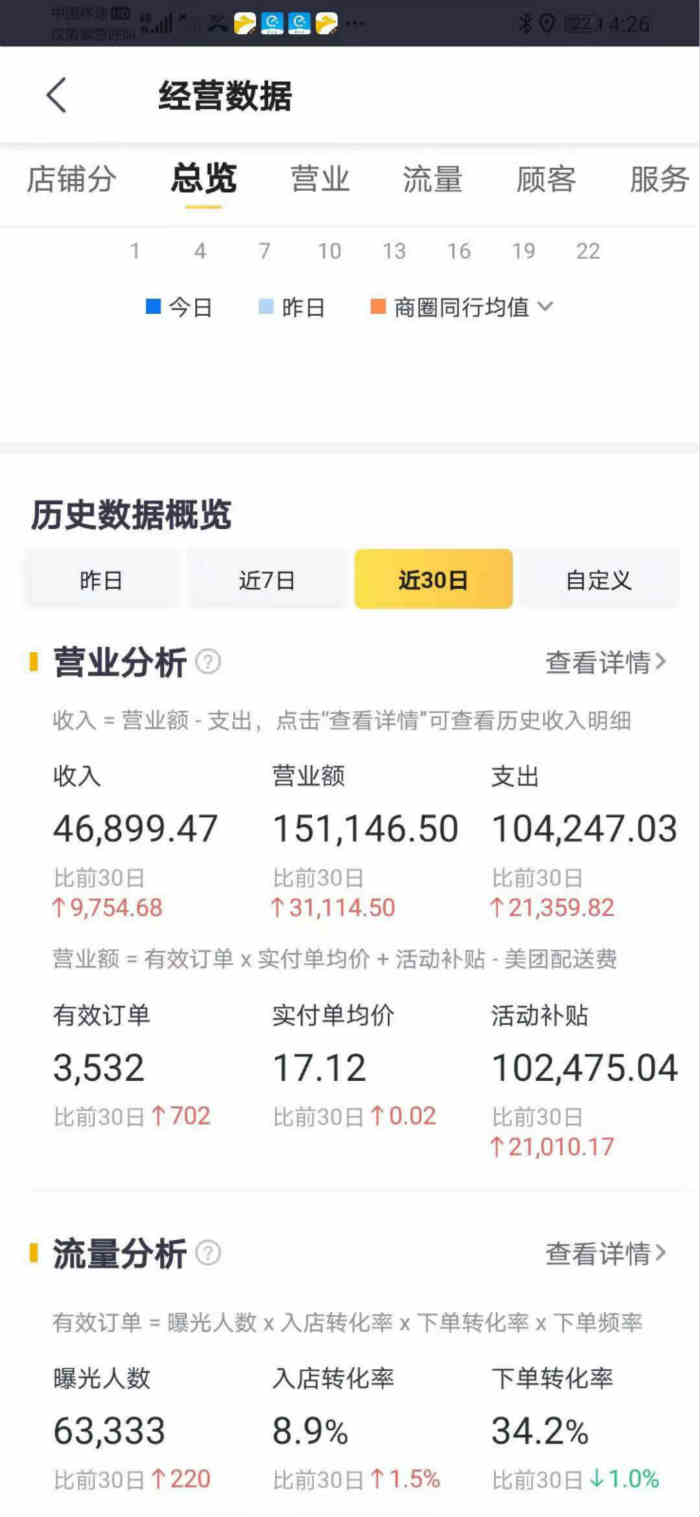Go back from 经营数据 page
700x1517 pixels.
pos(57,96)
